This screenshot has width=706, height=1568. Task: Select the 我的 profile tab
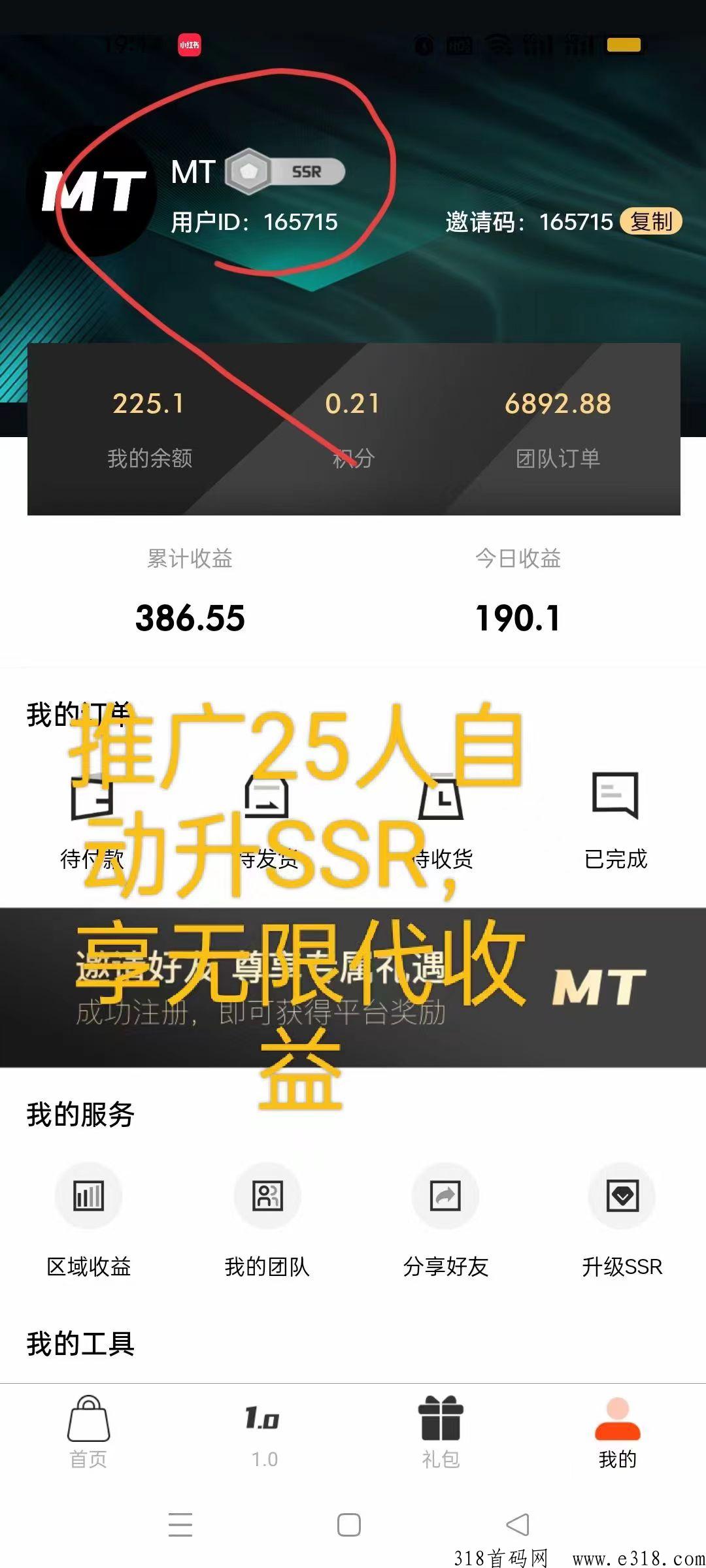[x=617, y=1432]
